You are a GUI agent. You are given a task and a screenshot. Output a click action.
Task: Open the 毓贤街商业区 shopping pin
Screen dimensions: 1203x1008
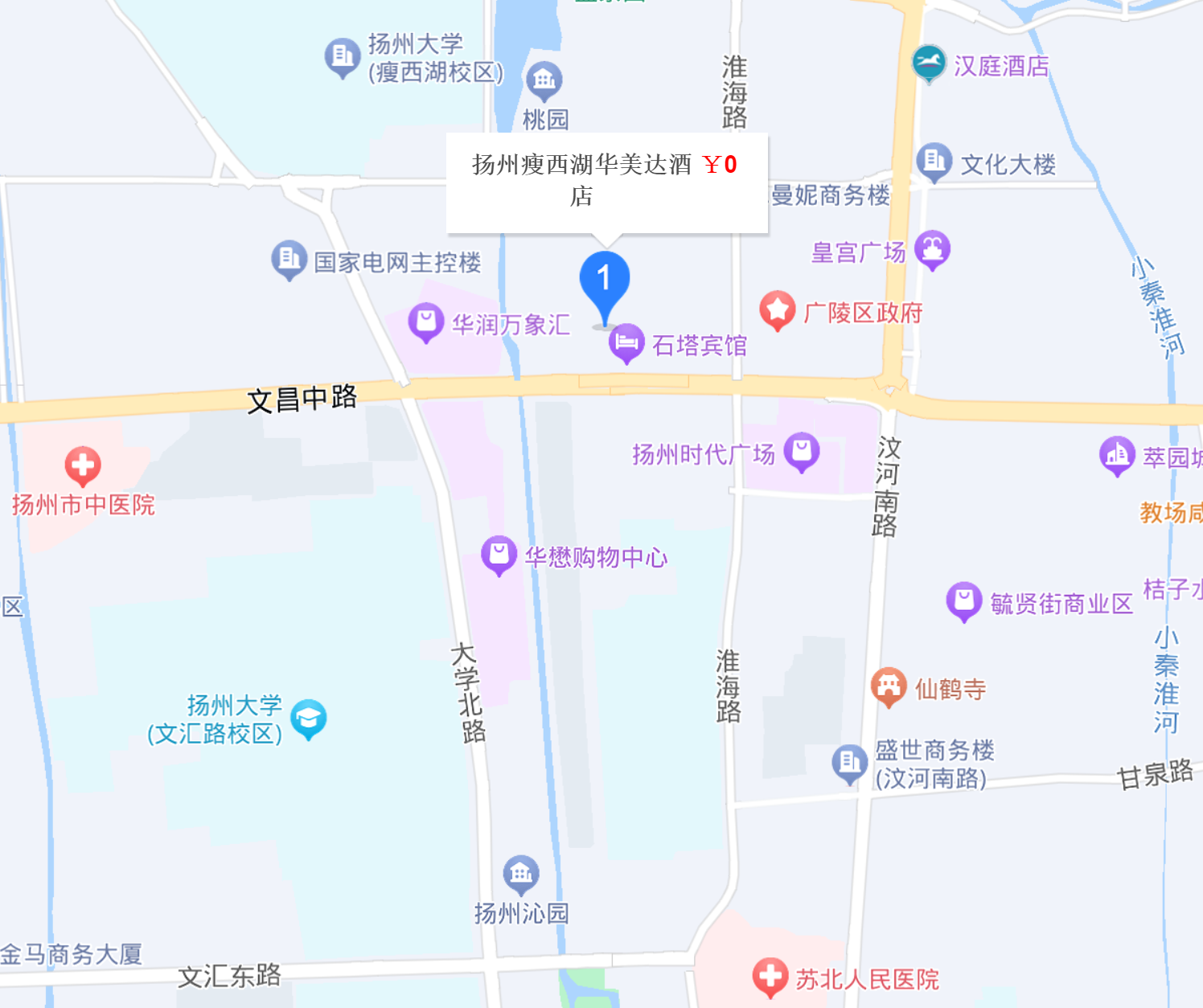pyautogui.click(x=963, y=600)
